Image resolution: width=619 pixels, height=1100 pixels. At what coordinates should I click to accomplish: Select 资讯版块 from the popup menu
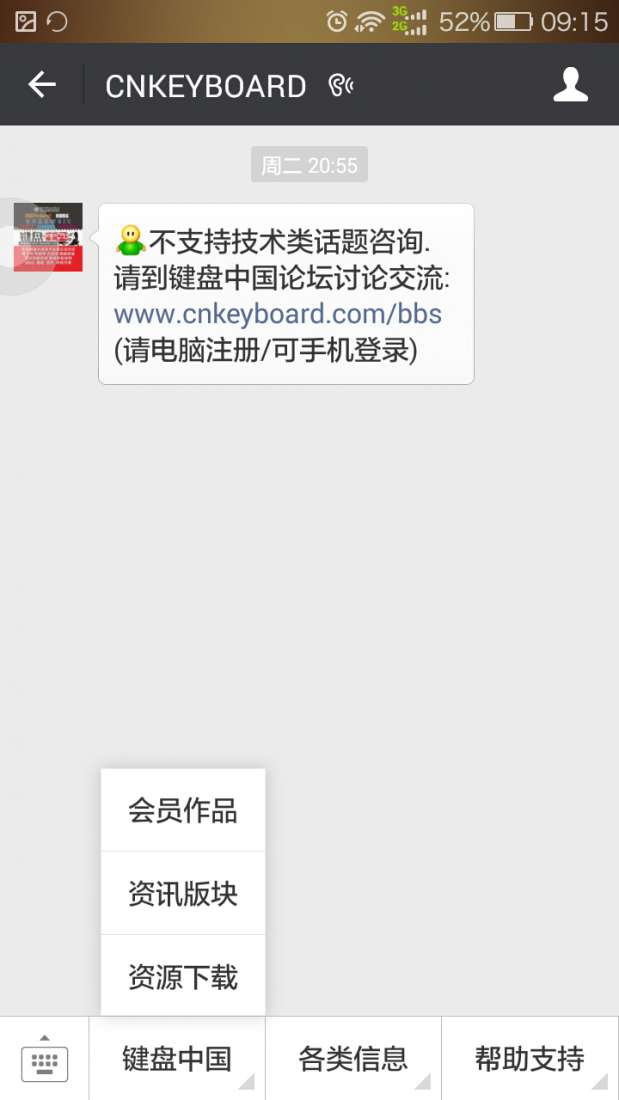click(x=183, y=893)
